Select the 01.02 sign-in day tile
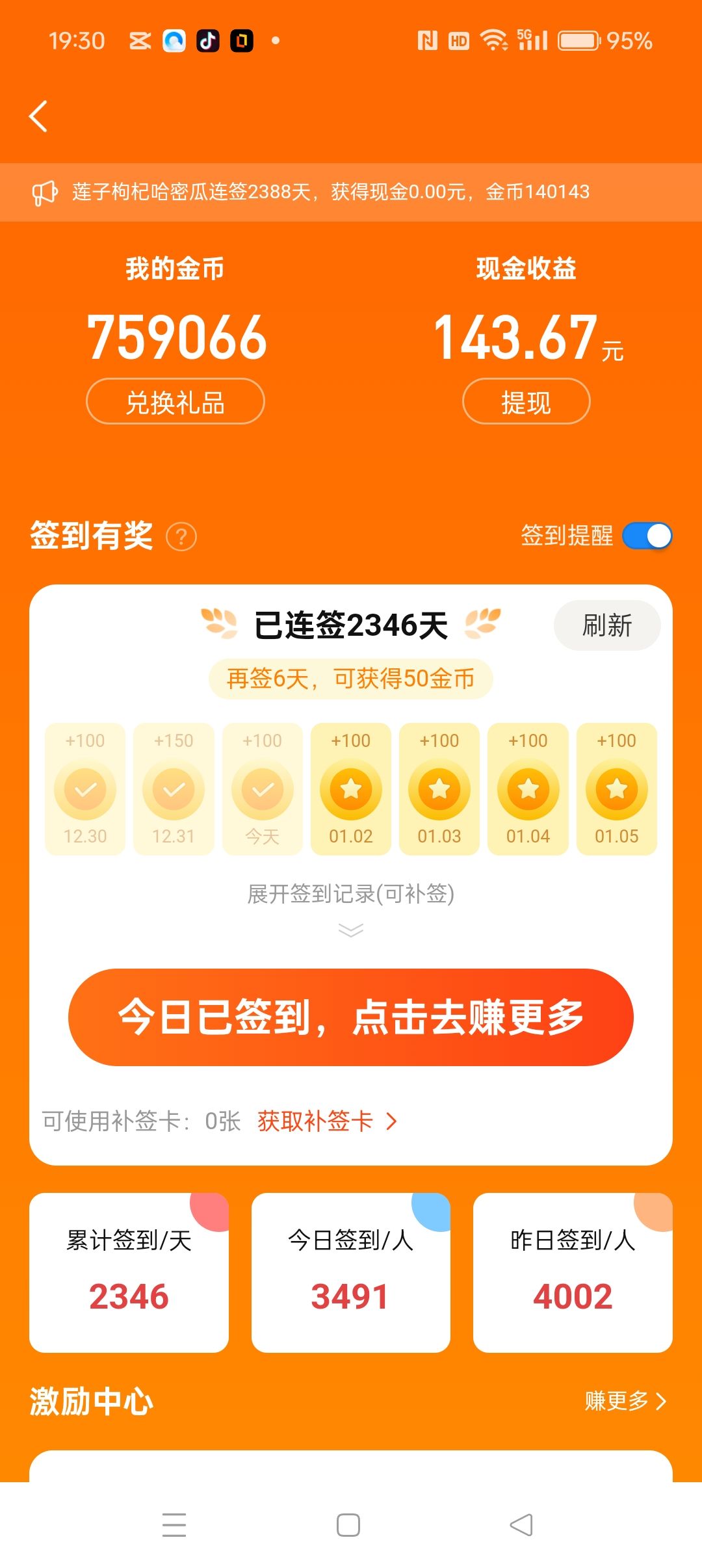 (351, 789)
